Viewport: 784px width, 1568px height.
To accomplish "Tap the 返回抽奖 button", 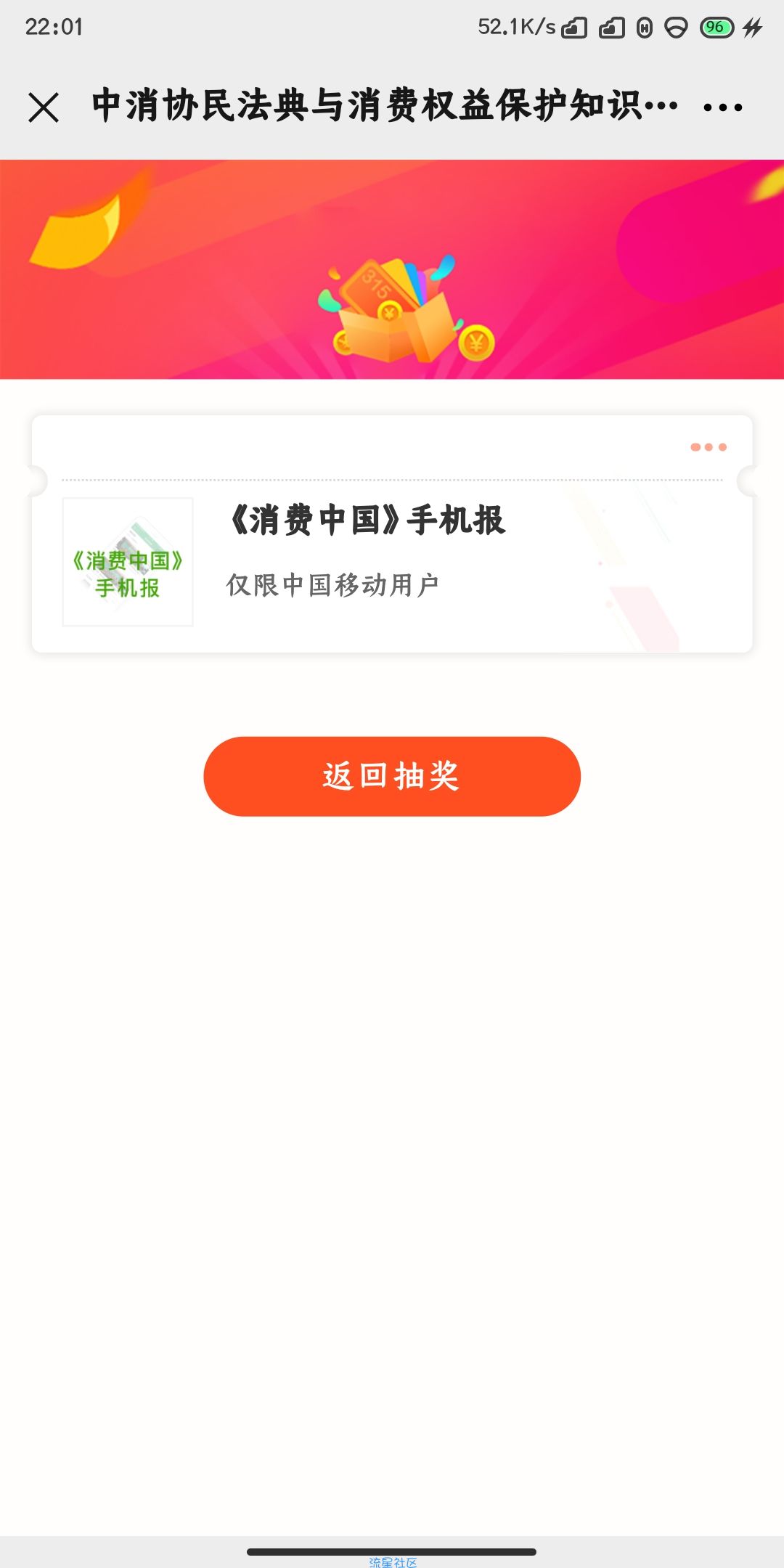I will (392, 776).
